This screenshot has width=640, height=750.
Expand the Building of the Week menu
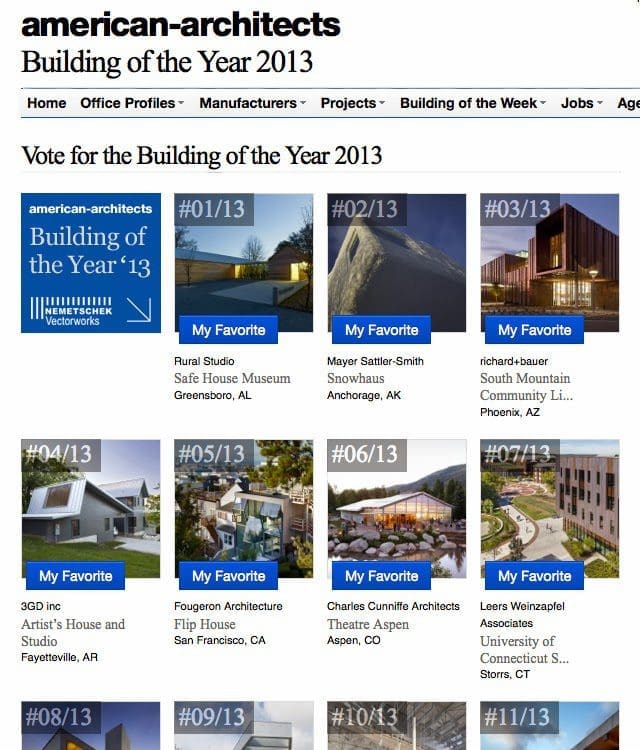[x=472, y=103]
